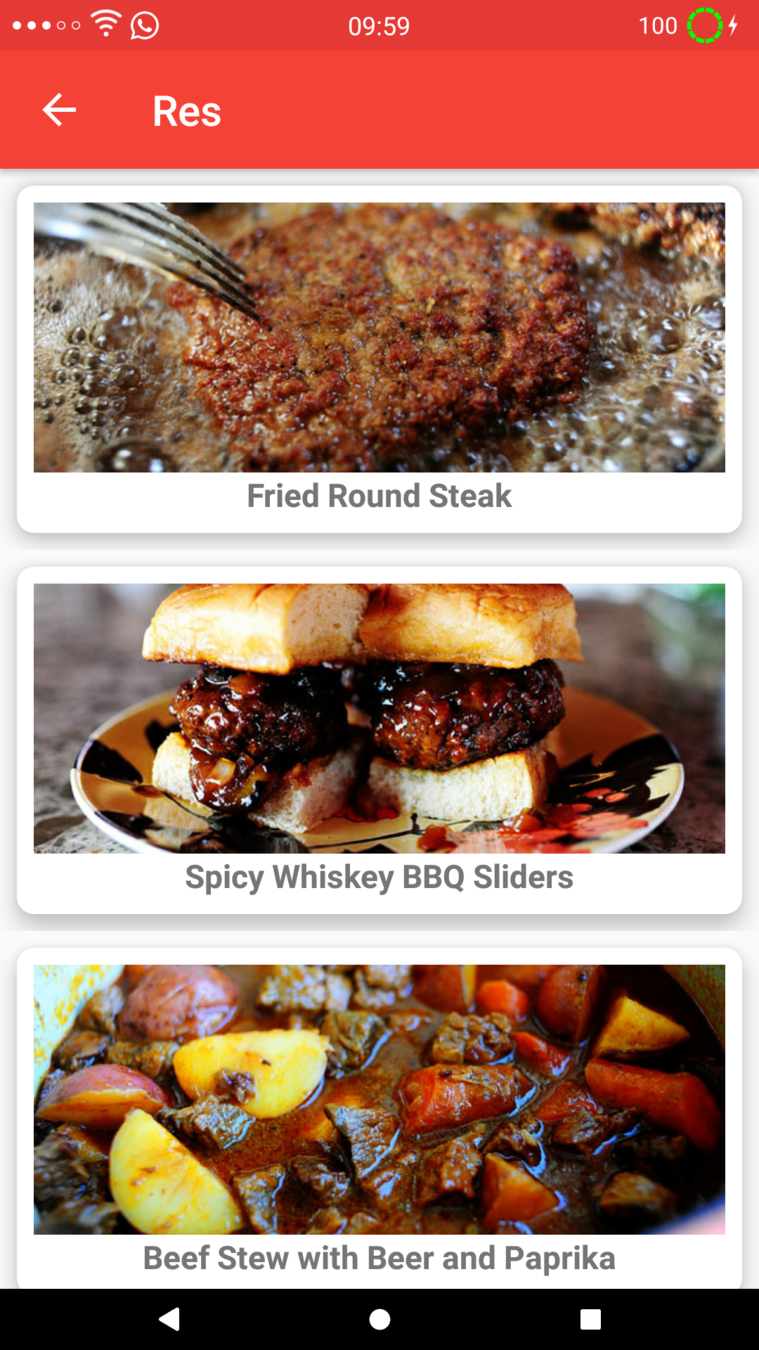Go back using the app bar arrow

coord(59,110)
